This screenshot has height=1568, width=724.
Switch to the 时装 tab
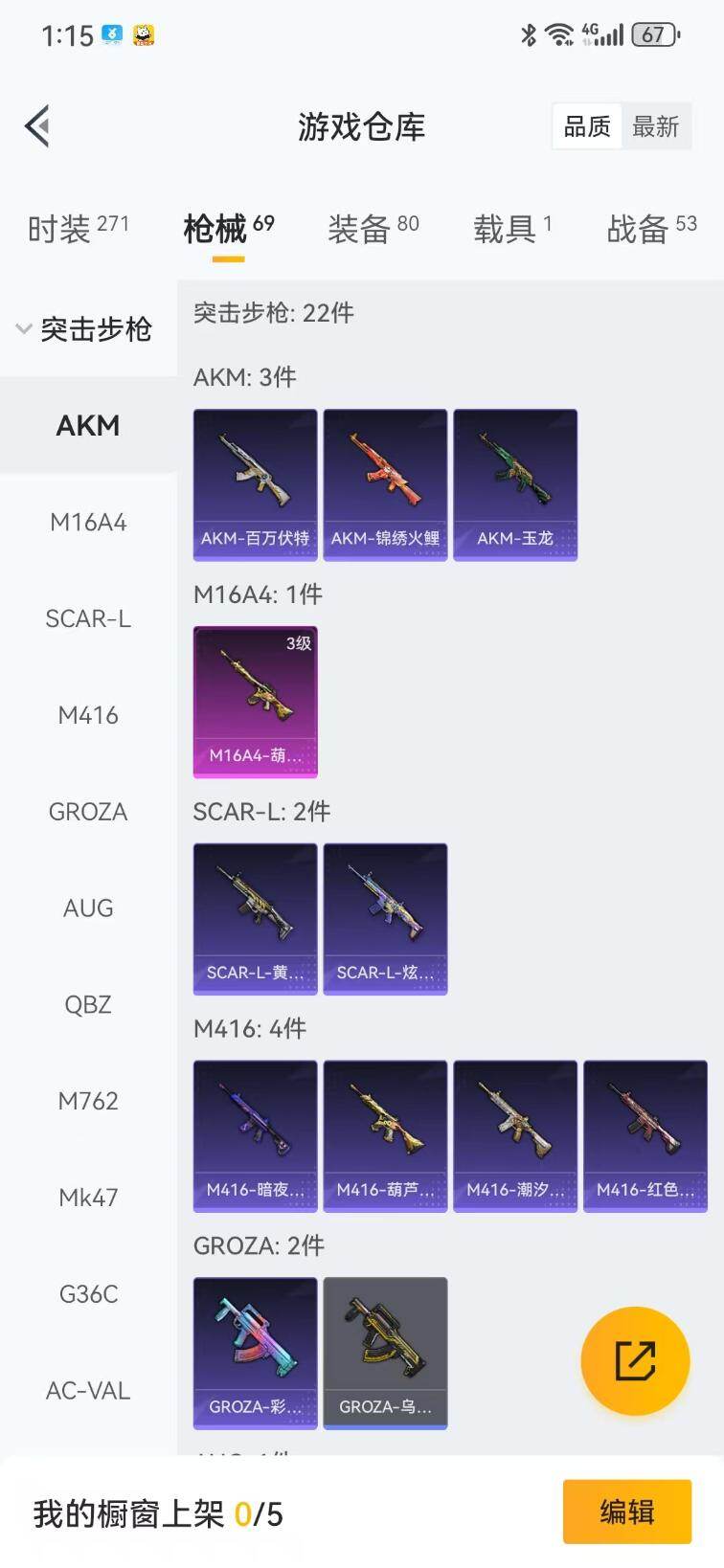pos(78,228)
